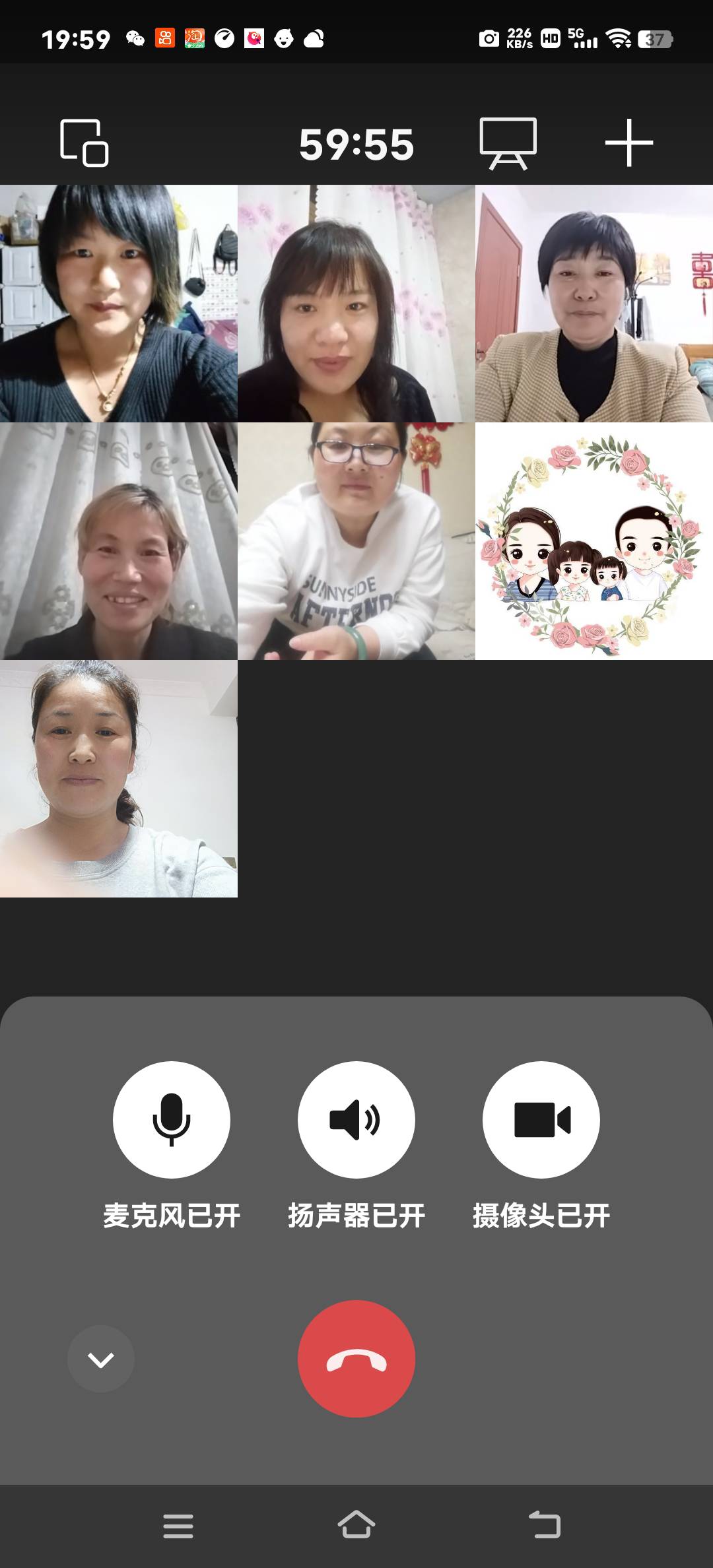This screenshot has height=1568, width=713.
Task: Turn off the camera
Action: (x=541, y=1120)
